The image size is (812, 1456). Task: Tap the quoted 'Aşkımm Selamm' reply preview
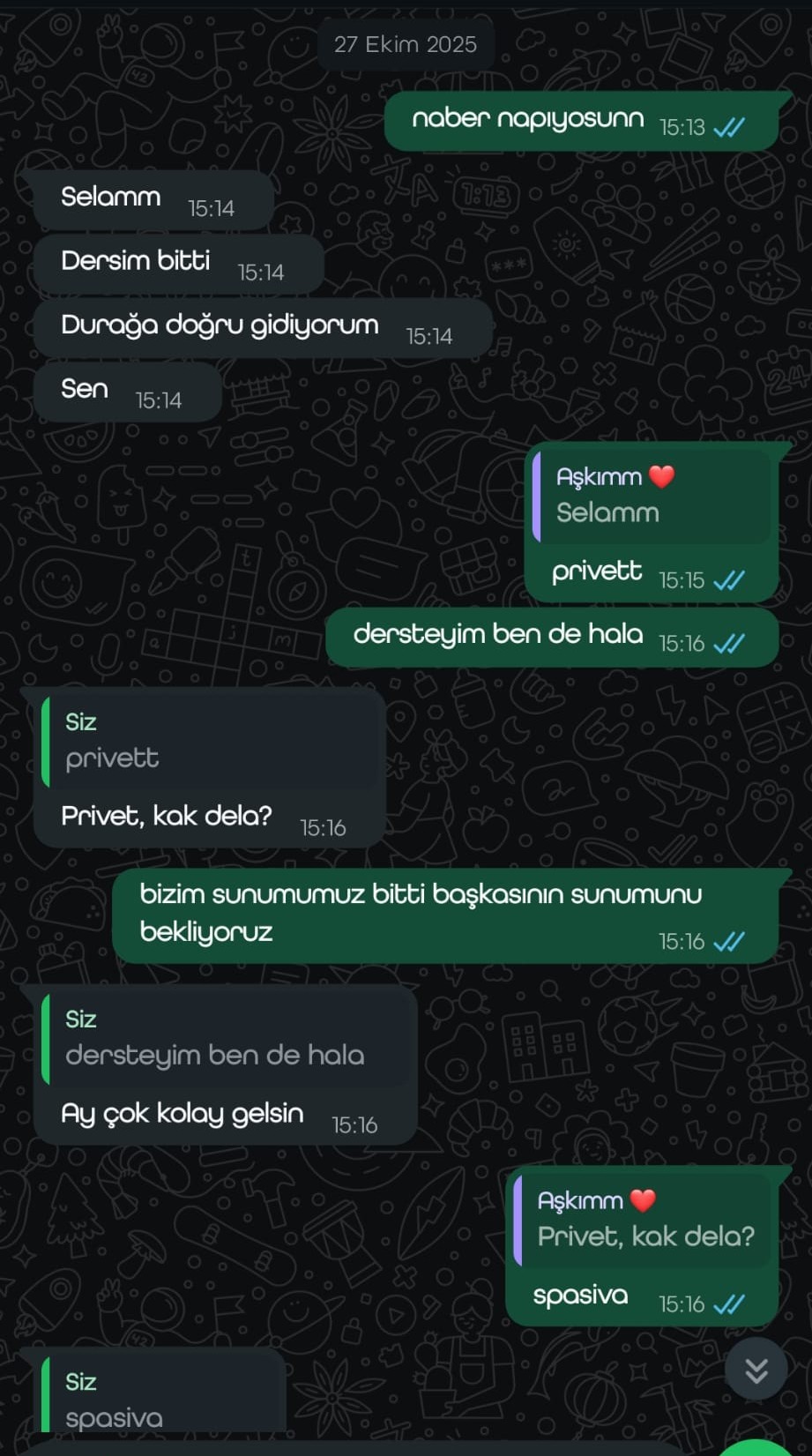coord(651,494)
